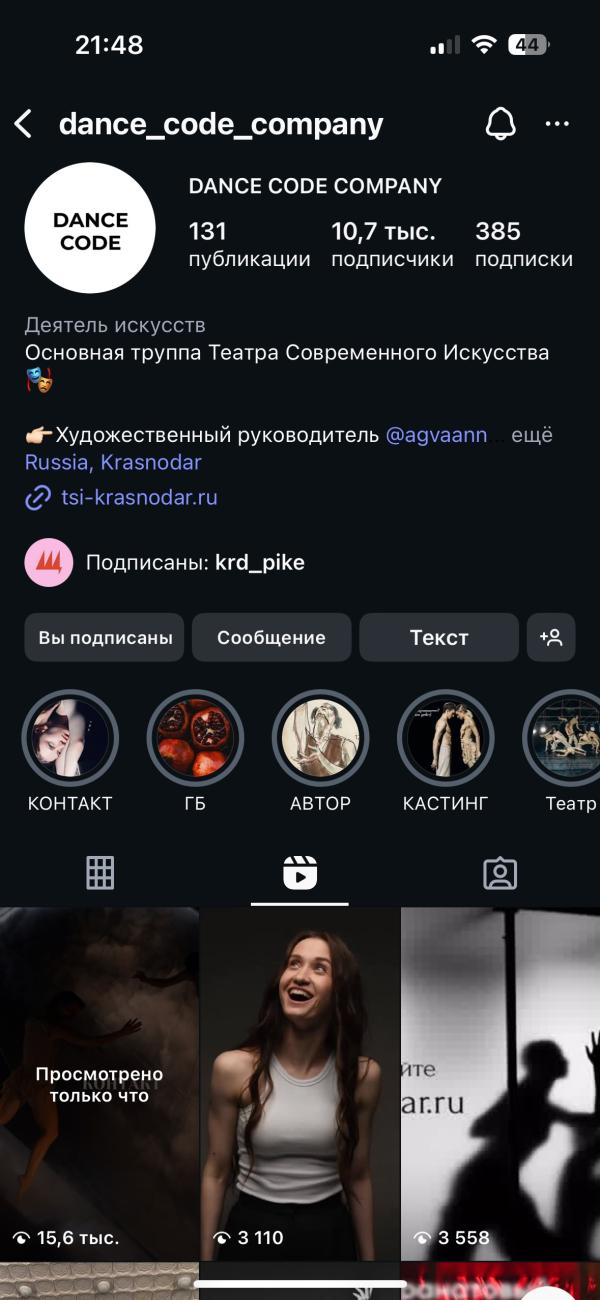Switch to the posts grid tab
600x1300 pixels.
[100, 873]
